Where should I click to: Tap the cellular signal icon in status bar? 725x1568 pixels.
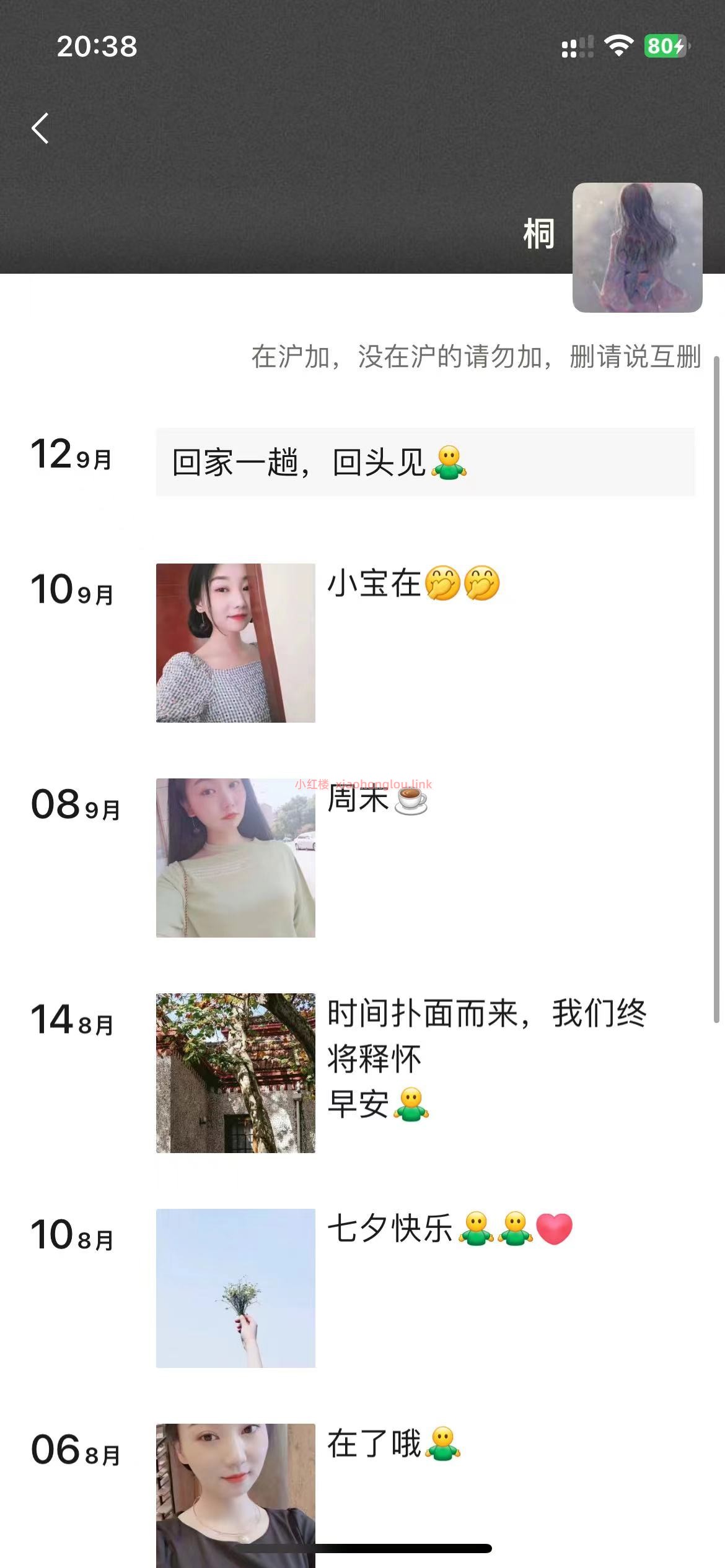pos(576,46)
